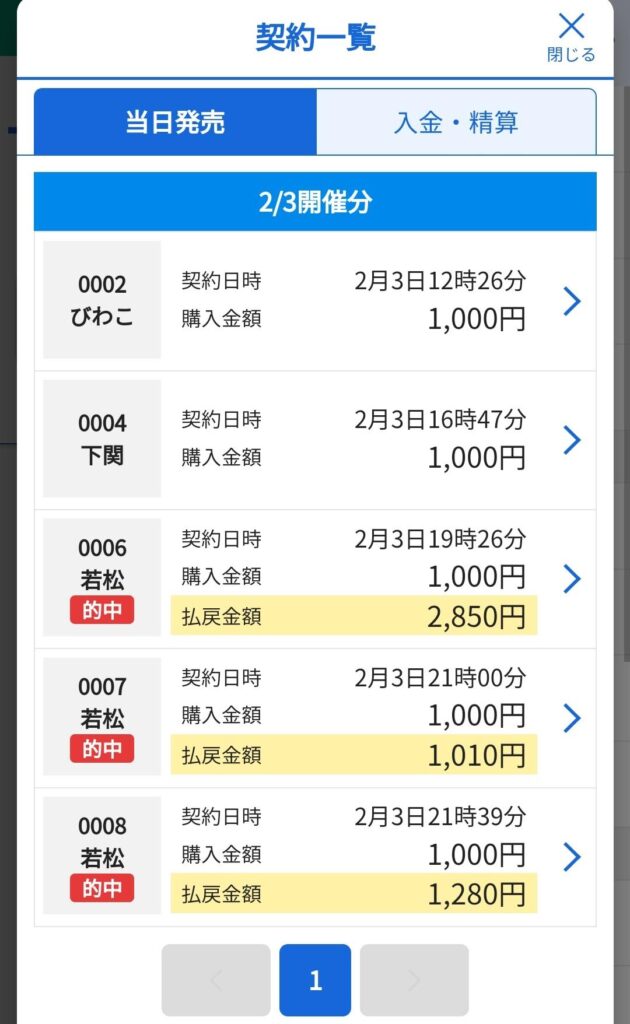Switch to the 入金・精算 tab

click(x=456, y=122)
